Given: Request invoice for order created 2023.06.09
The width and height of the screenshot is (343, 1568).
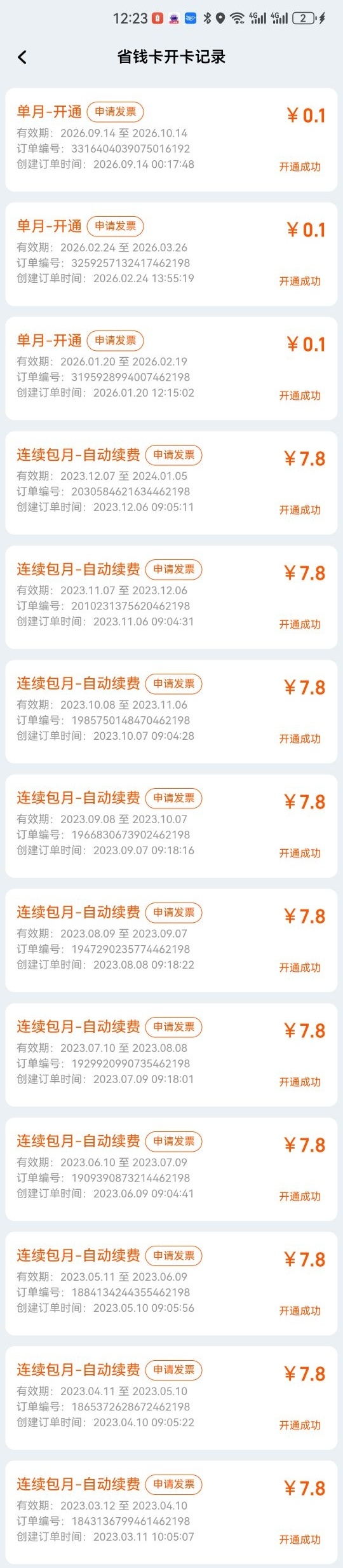Looking at the screenshot, I should 173,1142.
